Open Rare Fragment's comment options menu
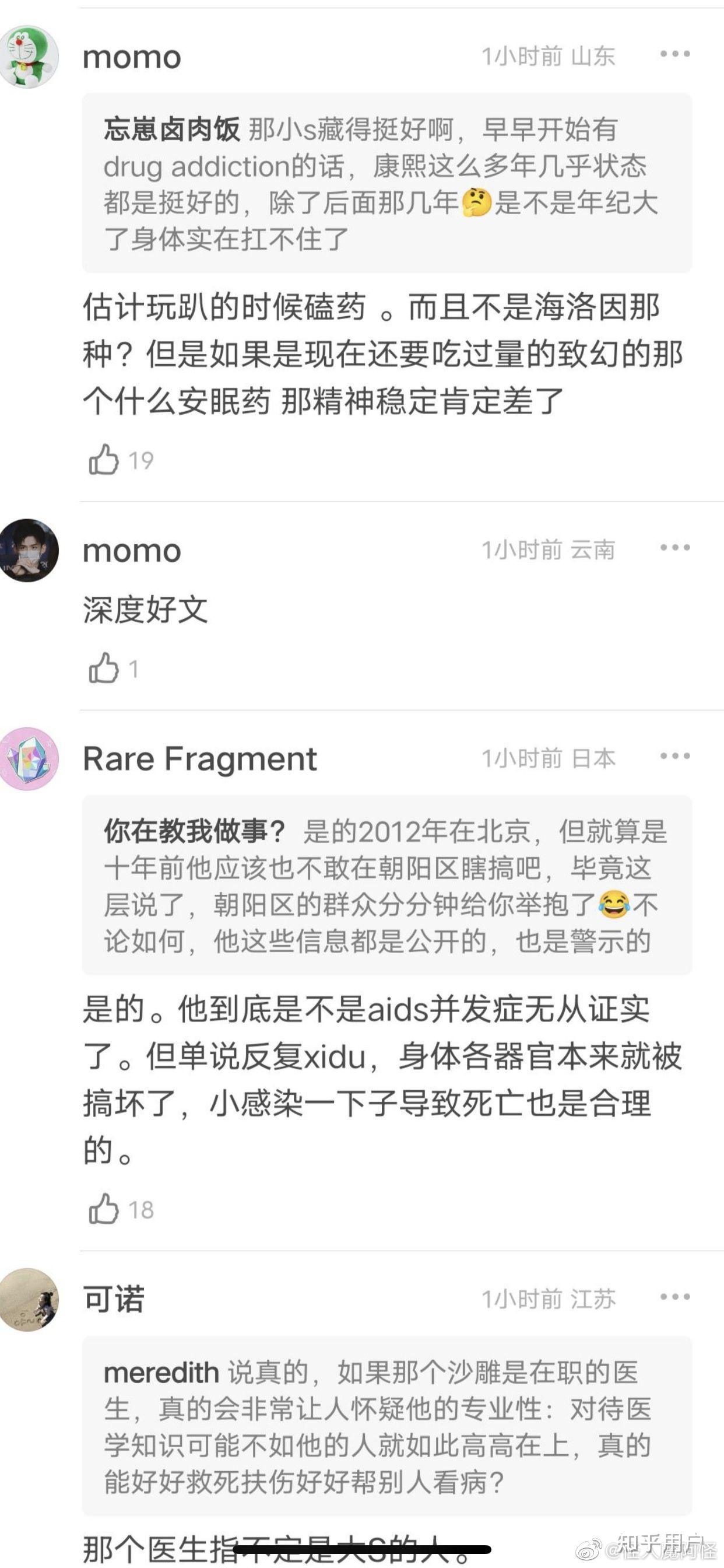This screenshot has height=1568, width=724. (674, 756)
